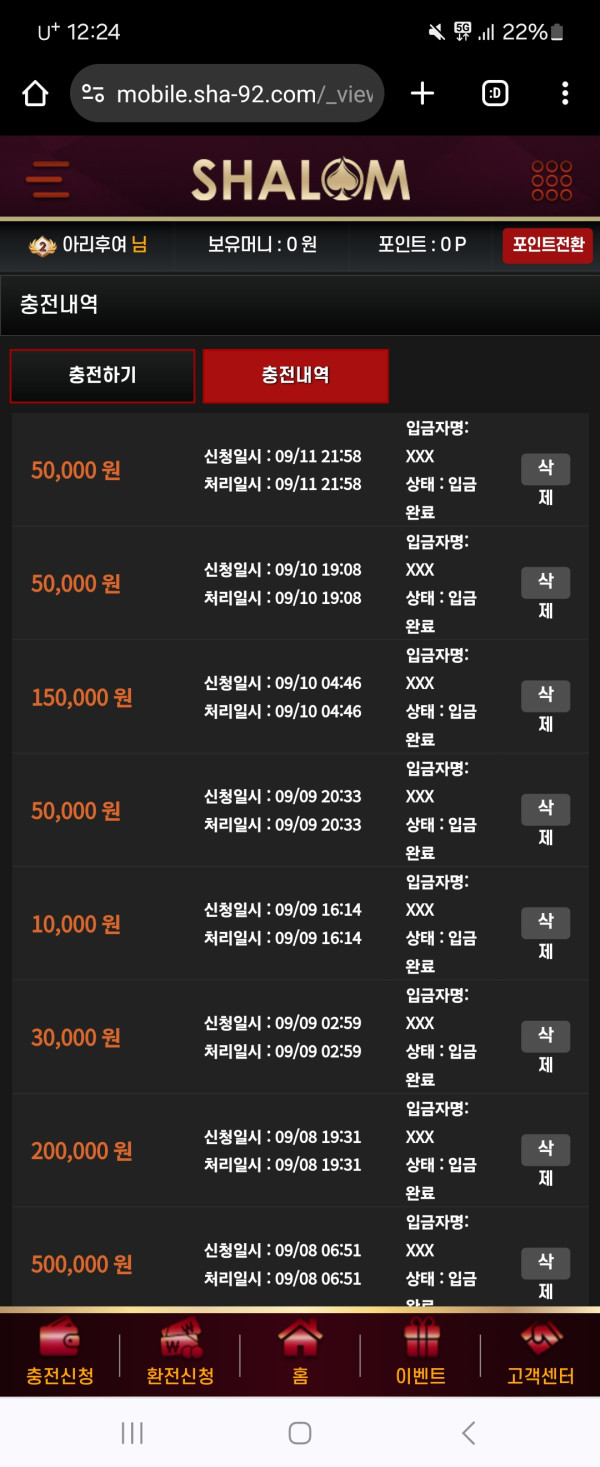Tap the 포인트전환 button

click(x=547, y=245)
